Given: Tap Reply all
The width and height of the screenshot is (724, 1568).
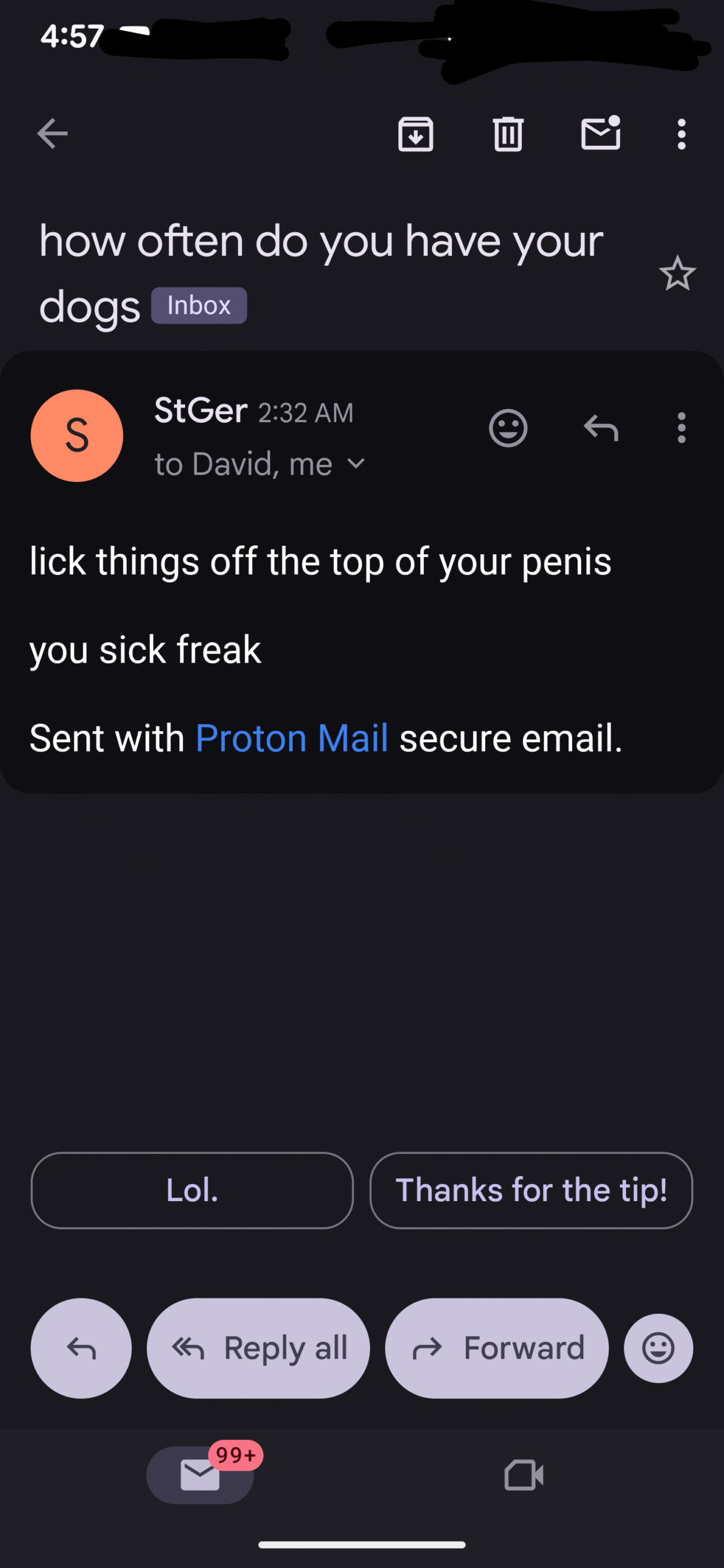Looking at the screenshot, I should (258, 1348).
